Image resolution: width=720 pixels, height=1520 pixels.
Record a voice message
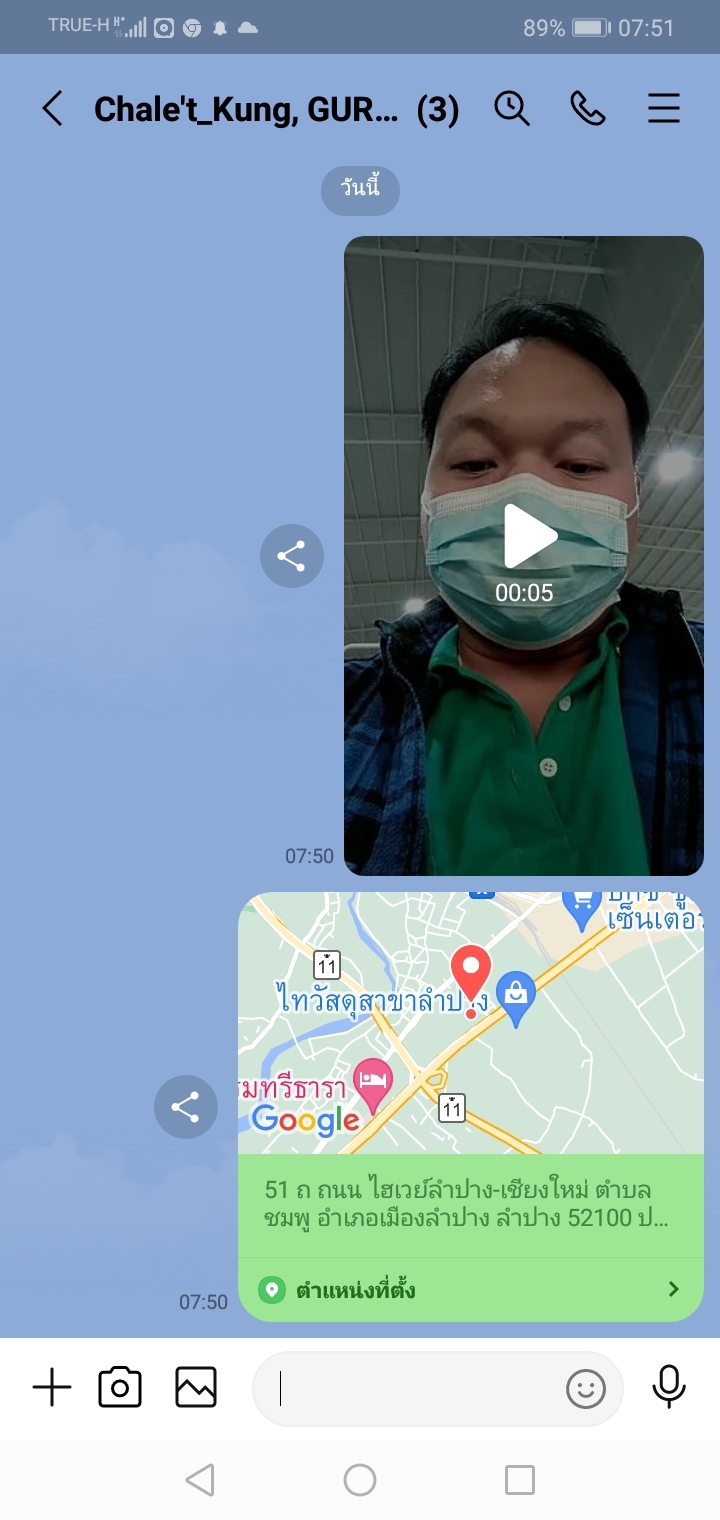click(669, 1388)
